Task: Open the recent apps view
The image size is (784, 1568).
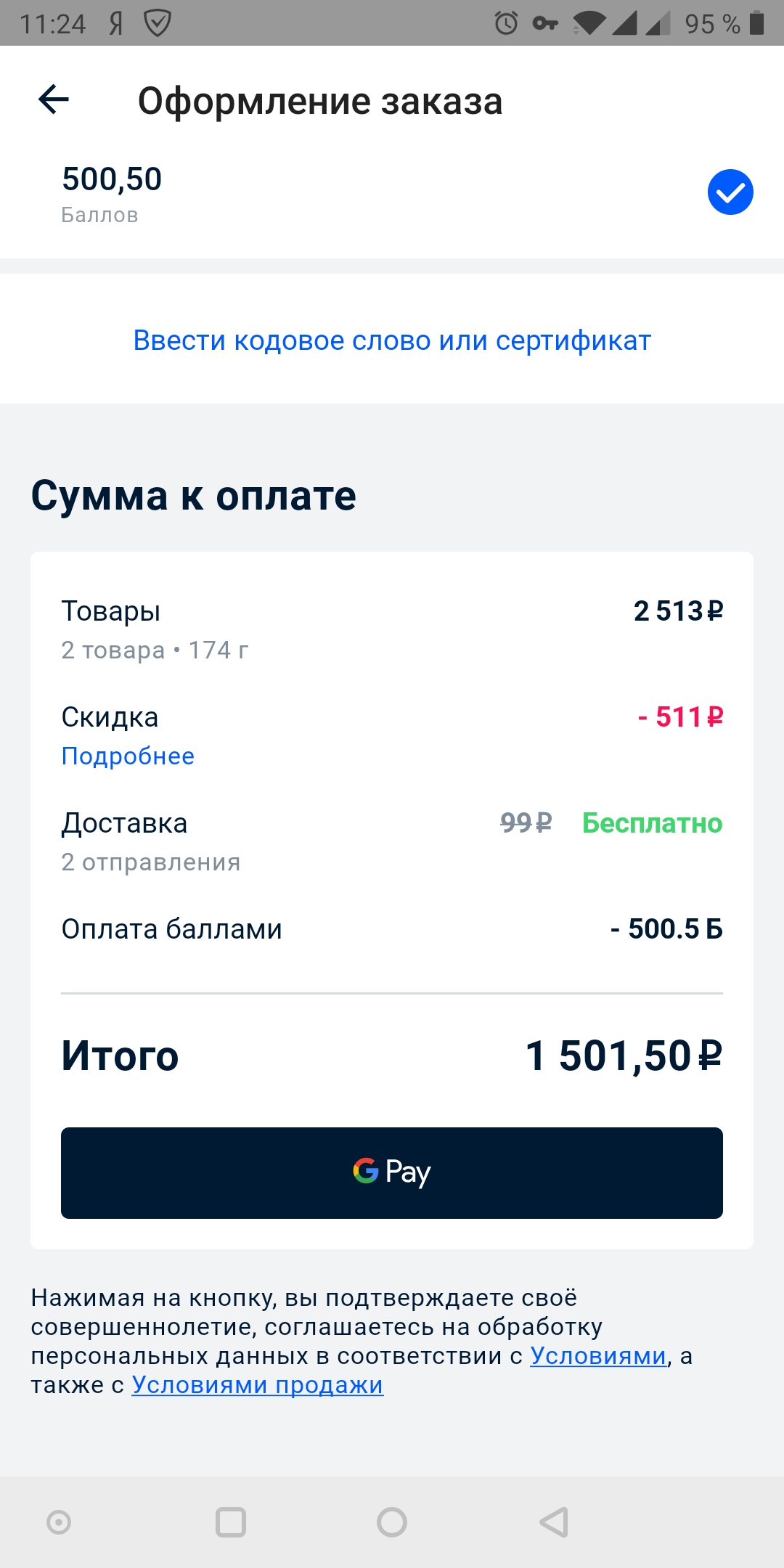Action: tap(231, 1522)
